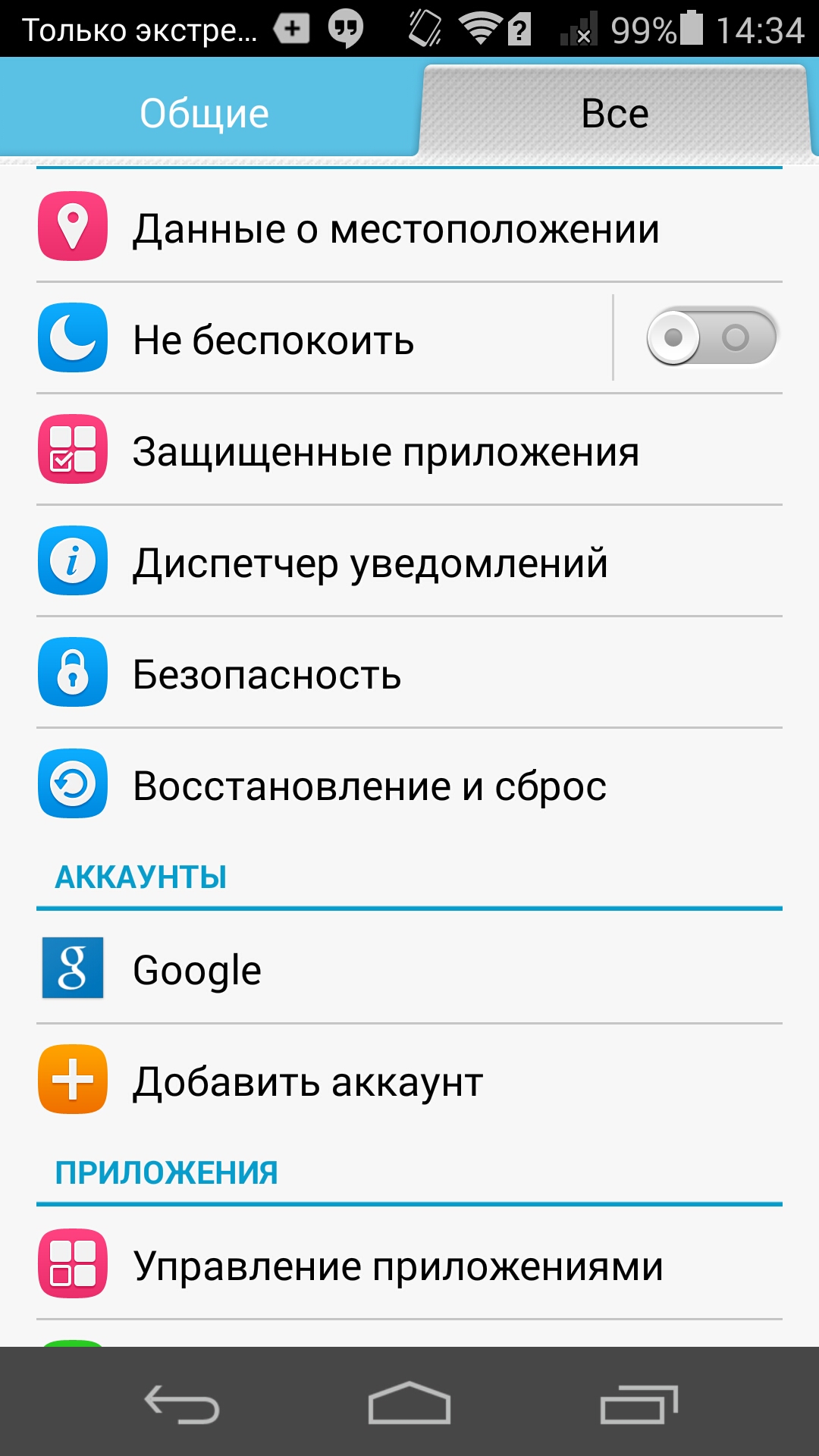
Task: Open Управление приложениями
Action: 398,1266
